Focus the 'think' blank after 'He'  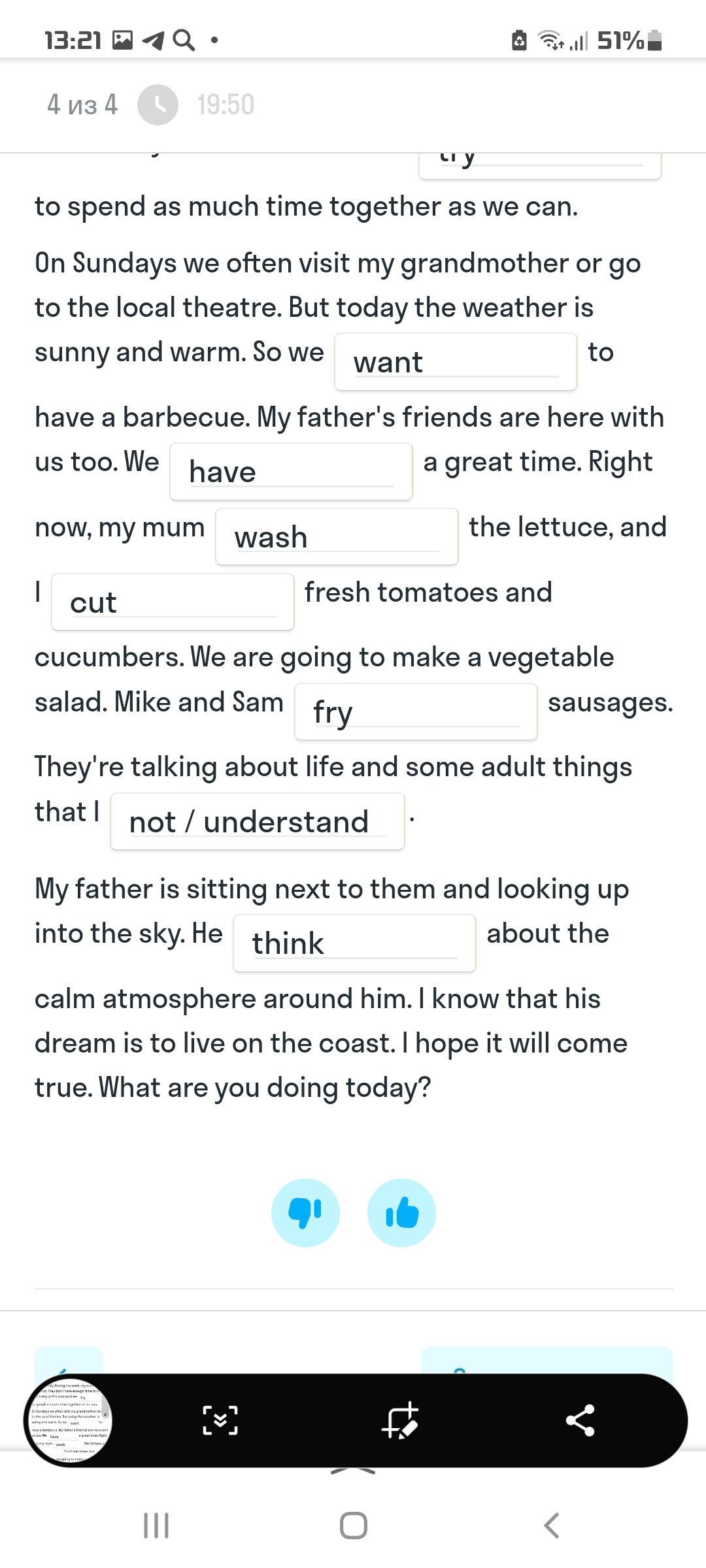[354, 943]
